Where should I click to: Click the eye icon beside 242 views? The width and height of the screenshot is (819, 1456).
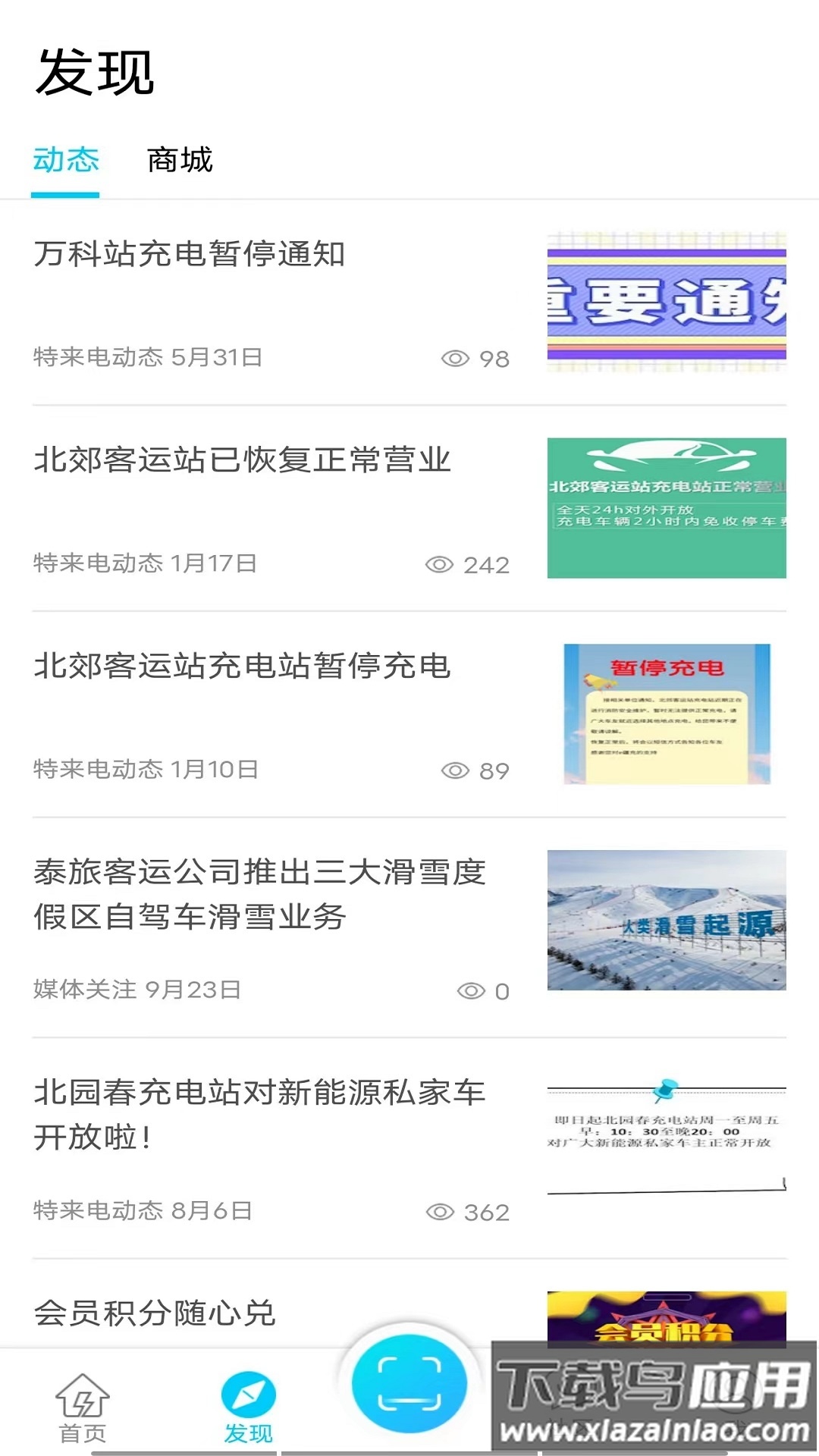pyautogui.click(x=441, y=563)
